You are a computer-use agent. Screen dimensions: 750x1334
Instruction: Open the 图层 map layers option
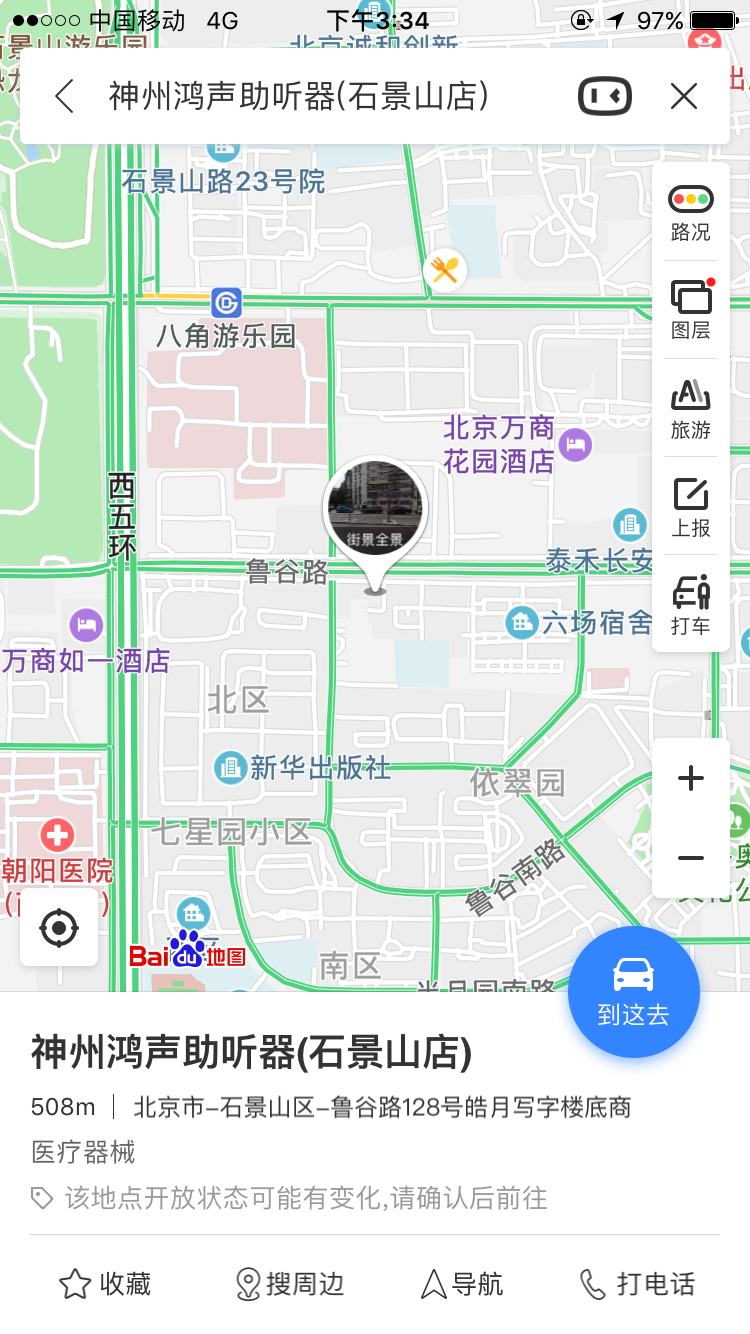pos(691,310)
